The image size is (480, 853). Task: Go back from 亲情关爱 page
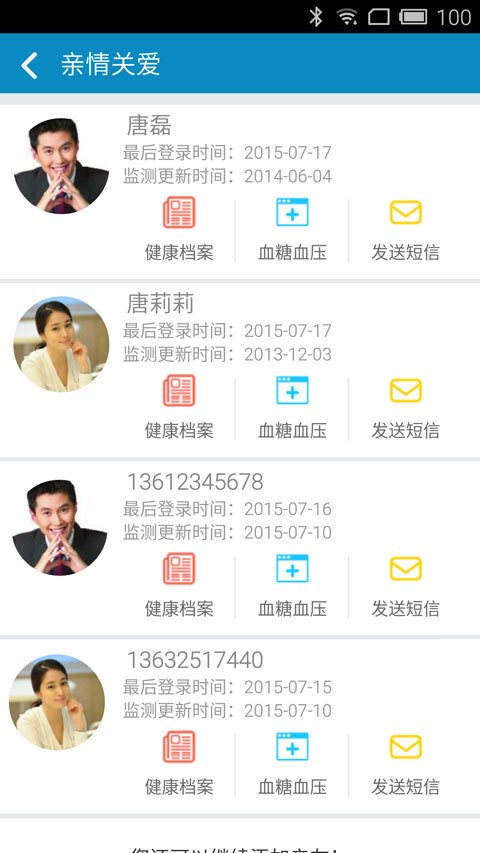point(29,65)
